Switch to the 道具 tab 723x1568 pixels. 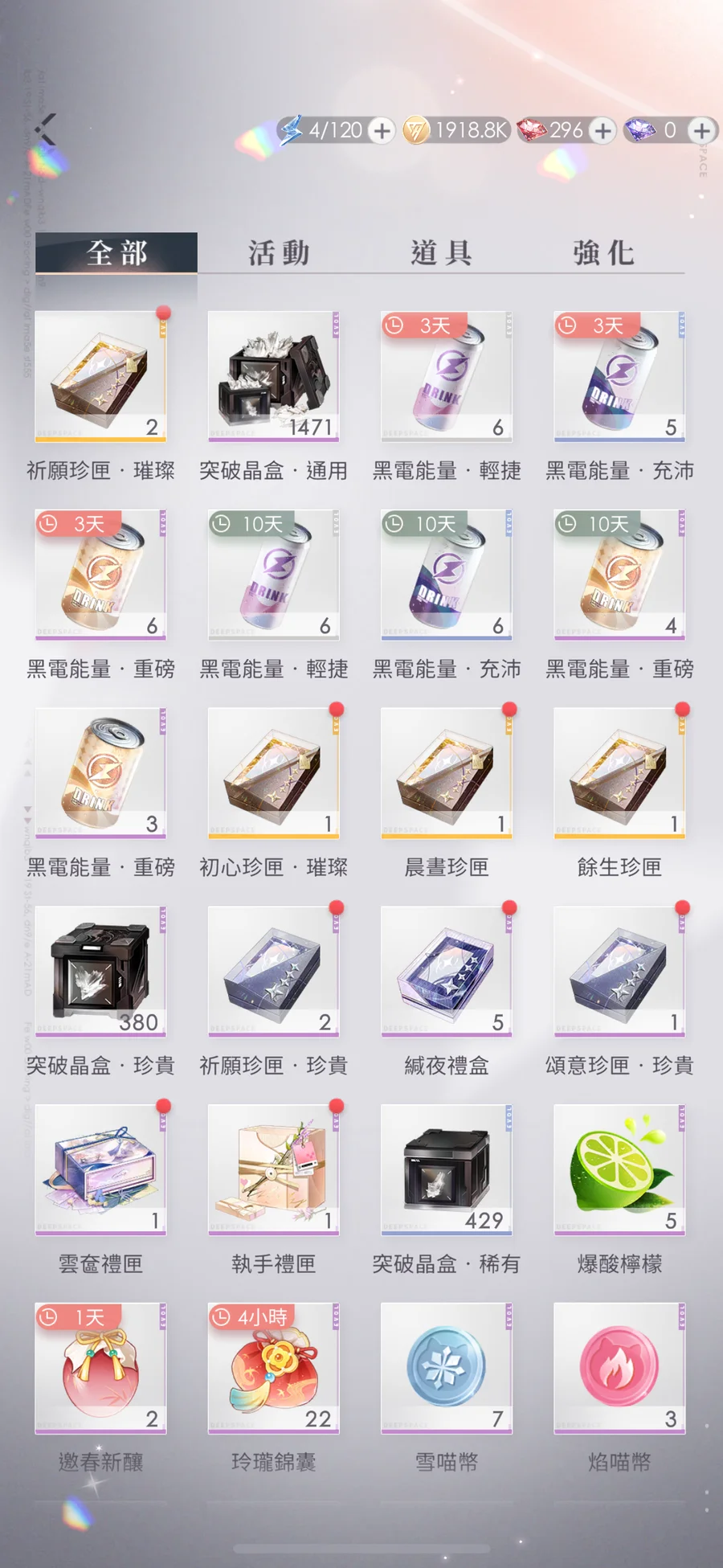click(x=441, y=253)
